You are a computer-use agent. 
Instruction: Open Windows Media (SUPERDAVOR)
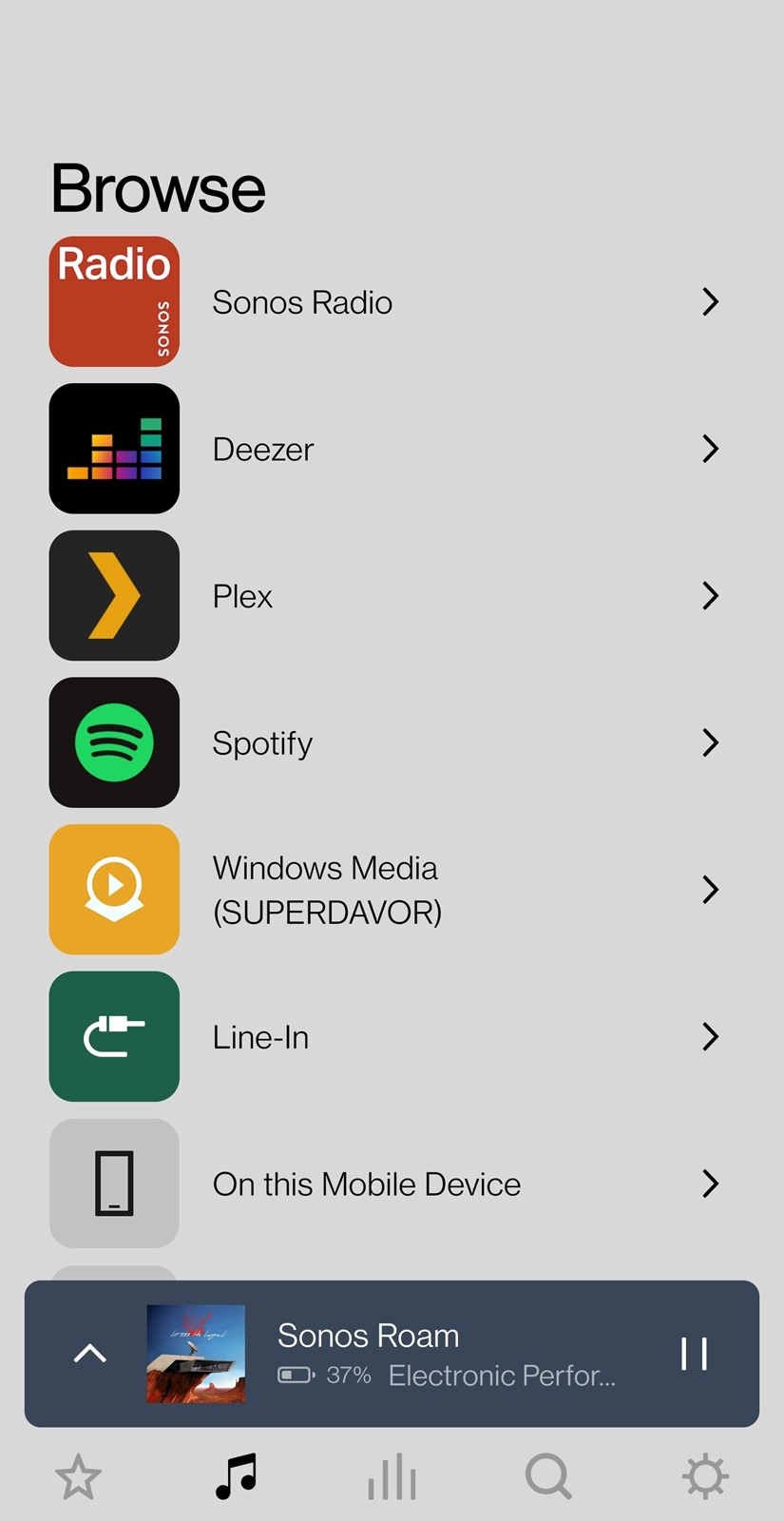(x=392, y=890)
